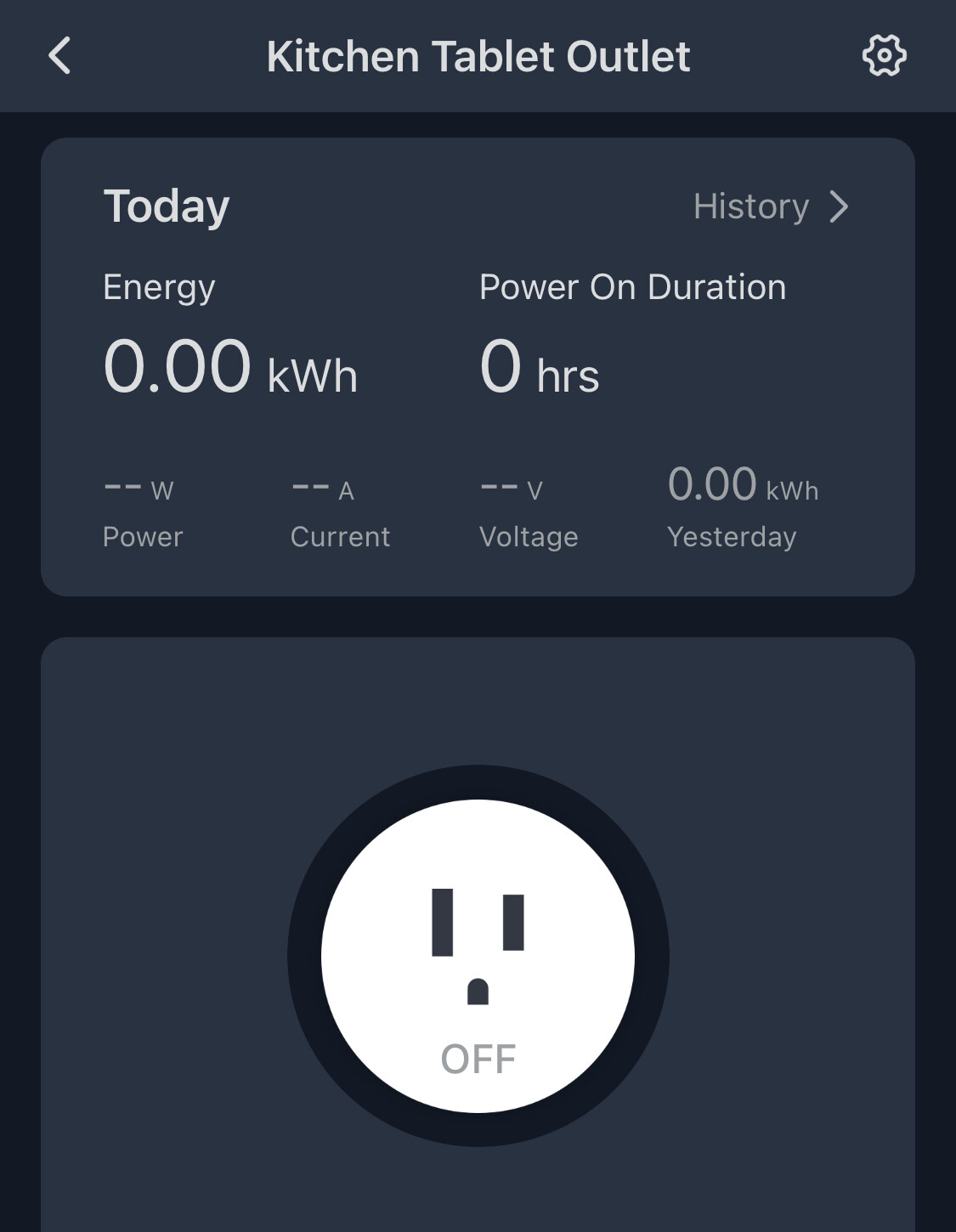
Task: Select the Today section header
Action: (x=165, y=204)
